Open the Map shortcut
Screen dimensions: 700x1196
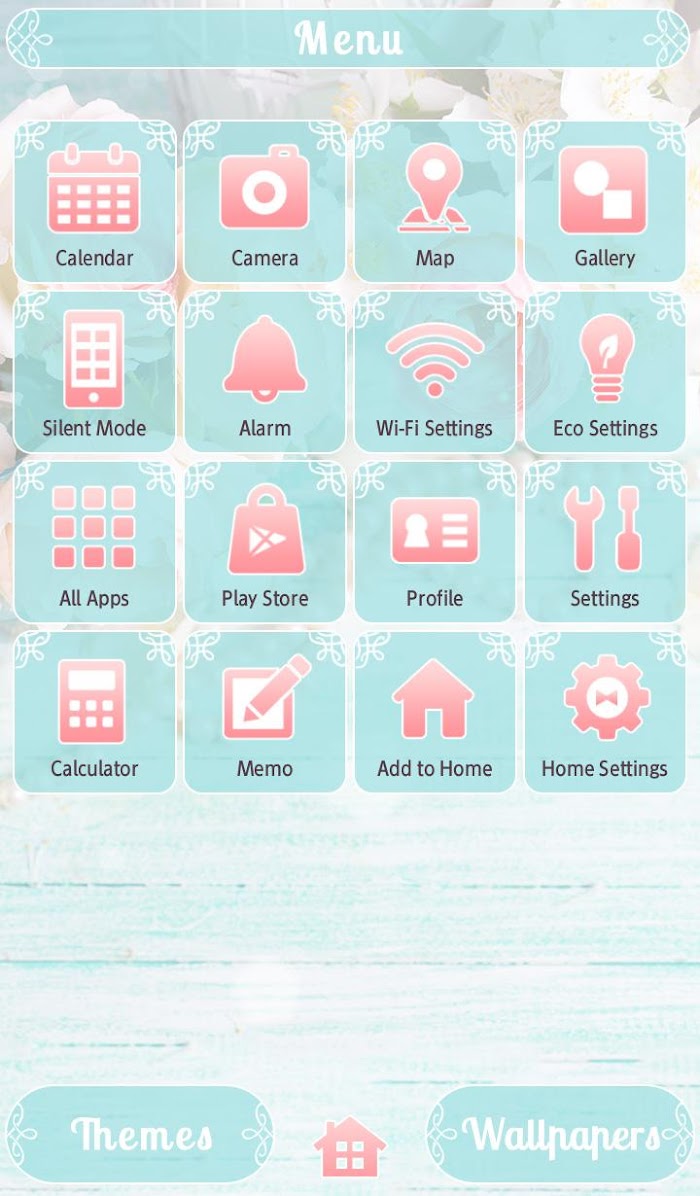[x=435, y=202]
